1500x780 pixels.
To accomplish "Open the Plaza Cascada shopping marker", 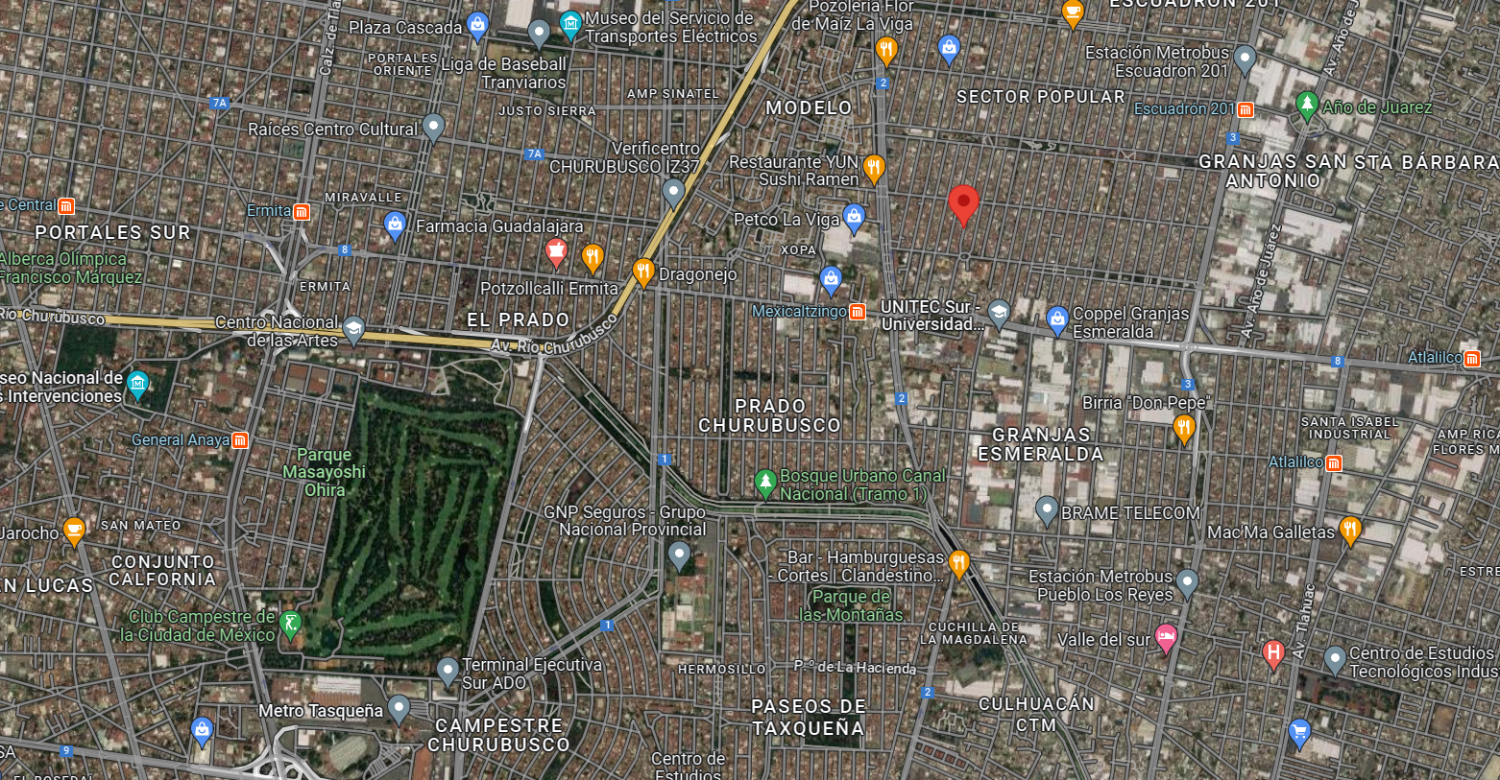I will click(478, 25).
